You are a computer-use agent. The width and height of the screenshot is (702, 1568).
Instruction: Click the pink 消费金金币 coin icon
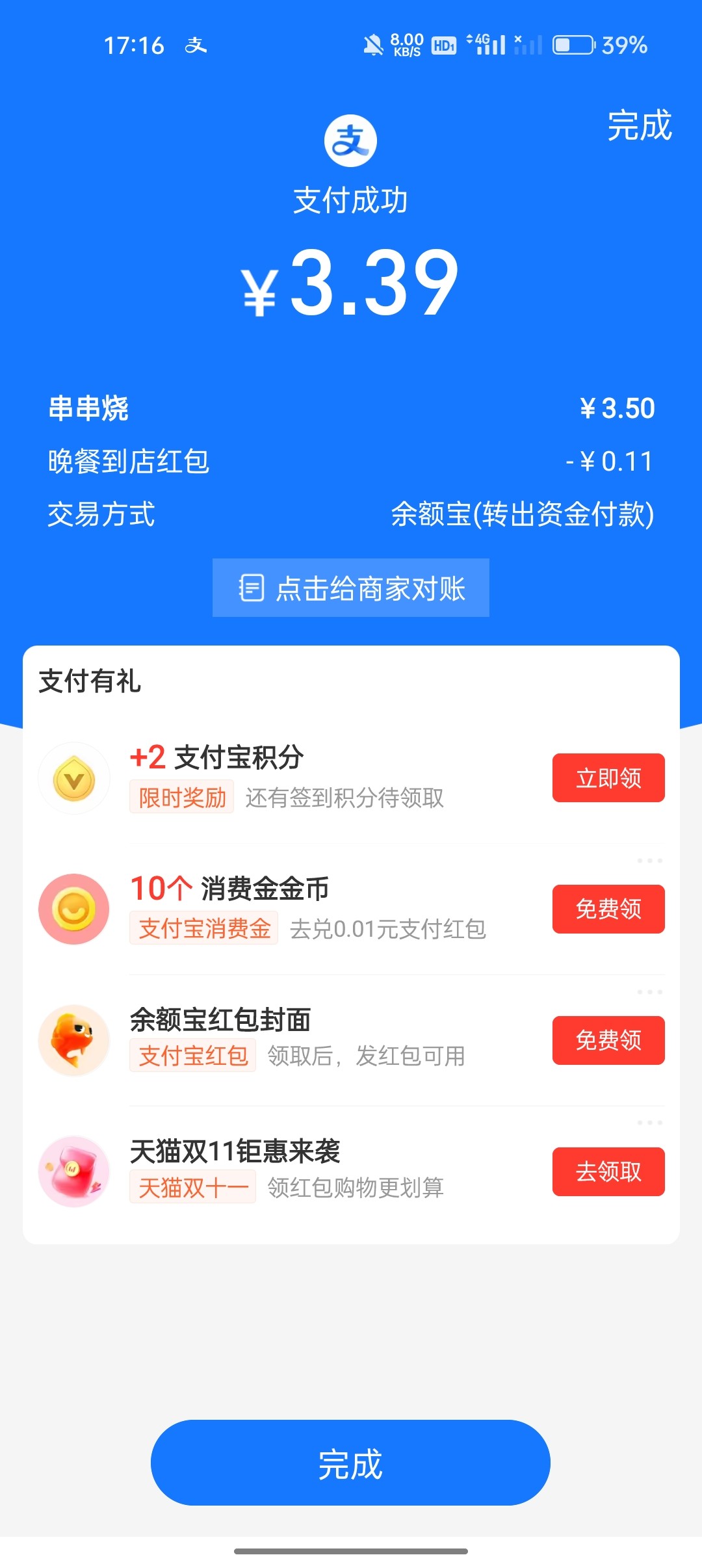coord(73,909)
